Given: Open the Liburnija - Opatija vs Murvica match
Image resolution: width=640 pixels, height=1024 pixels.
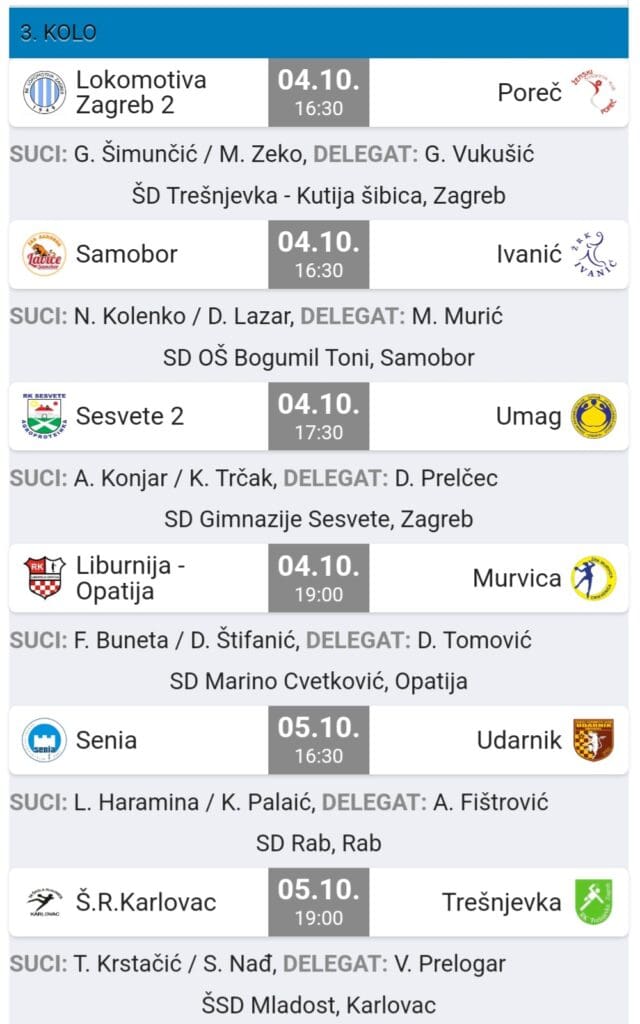Looking at the screenshot, I should 318,578.
